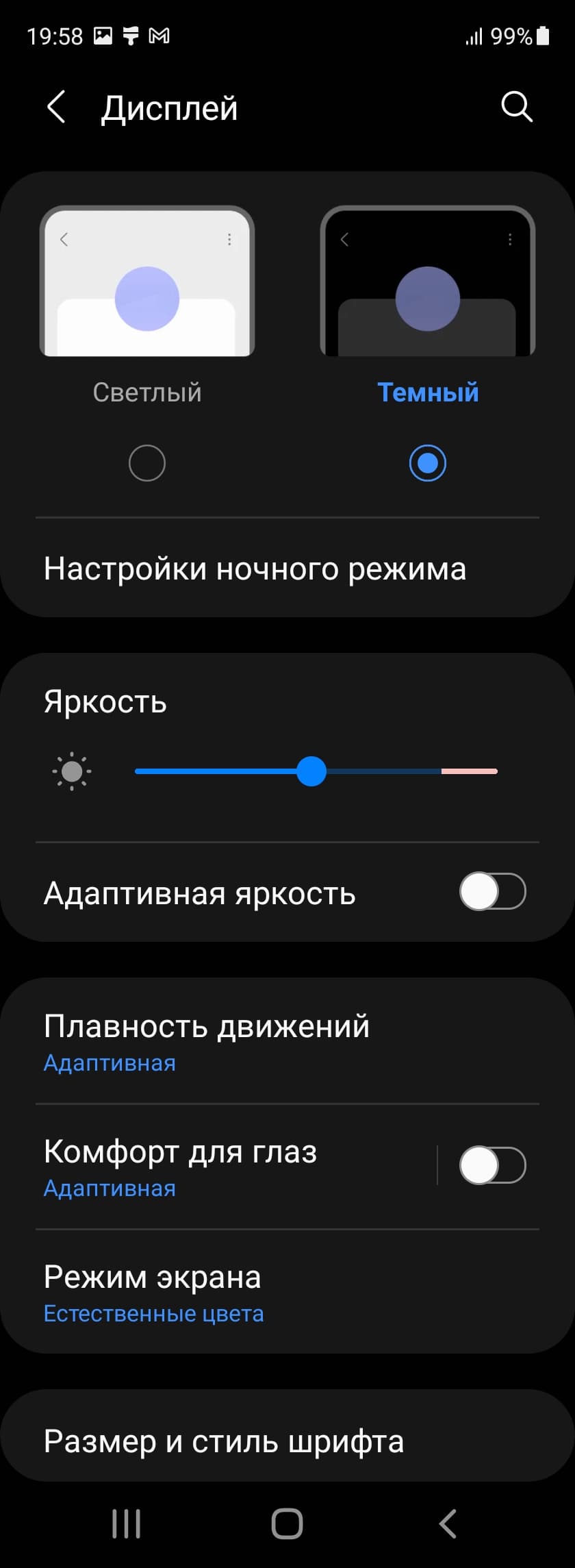Screen dimensions: 575x1568
Task: Tap the light theme preview image
Action: coord(147,282)
